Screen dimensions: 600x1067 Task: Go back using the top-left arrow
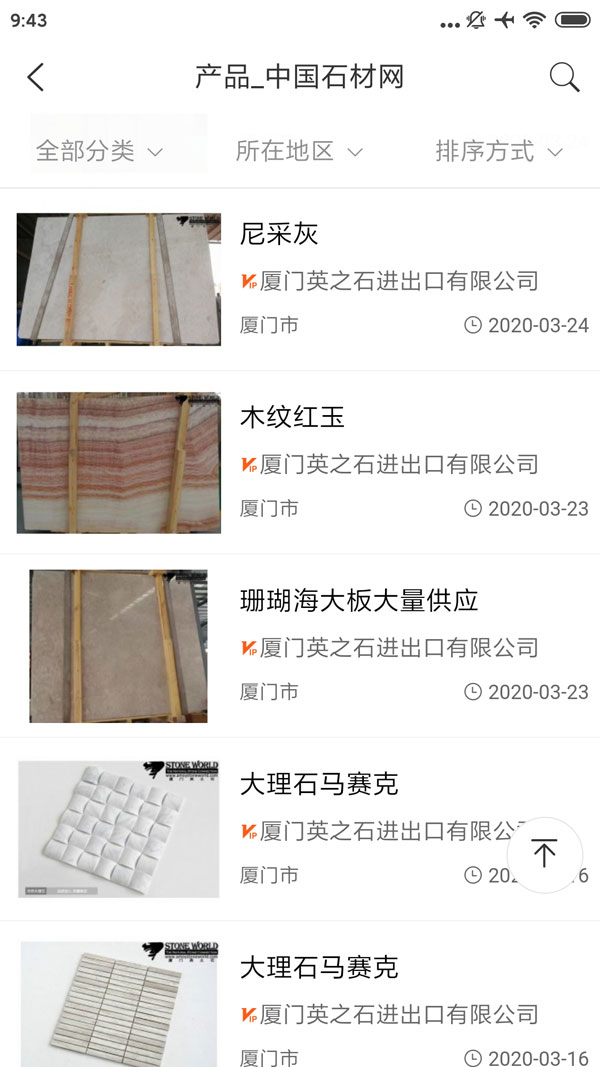coord(36,77)
